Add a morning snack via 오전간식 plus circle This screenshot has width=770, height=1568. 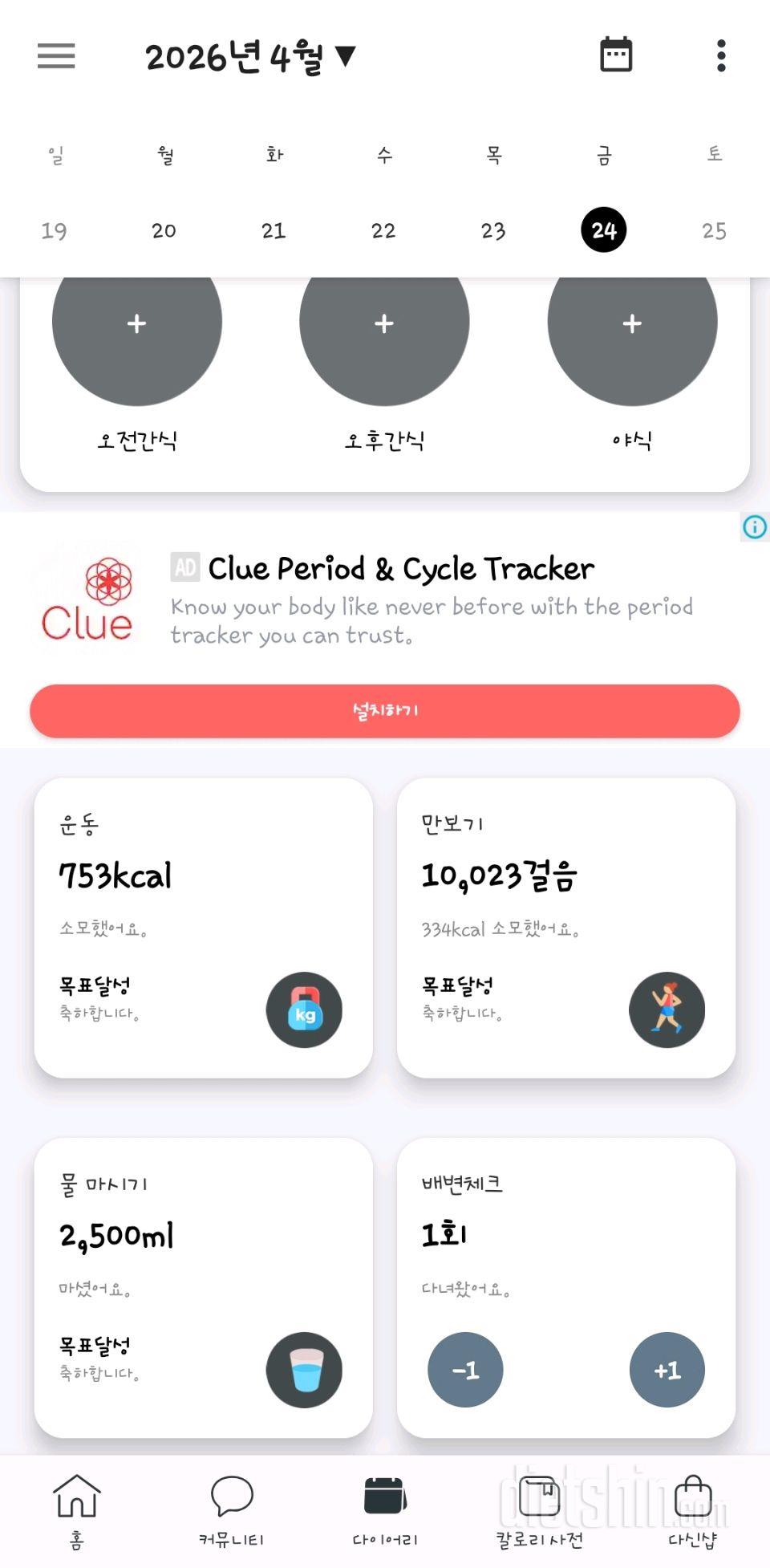click(x=136, y=323)
